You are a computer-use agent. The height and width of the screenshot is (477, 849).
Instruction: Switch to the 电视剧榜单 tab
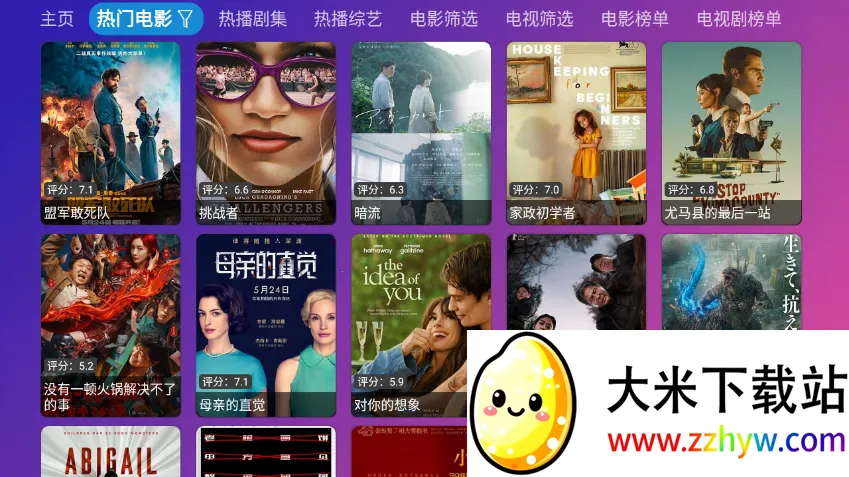(x=739, y=19)
